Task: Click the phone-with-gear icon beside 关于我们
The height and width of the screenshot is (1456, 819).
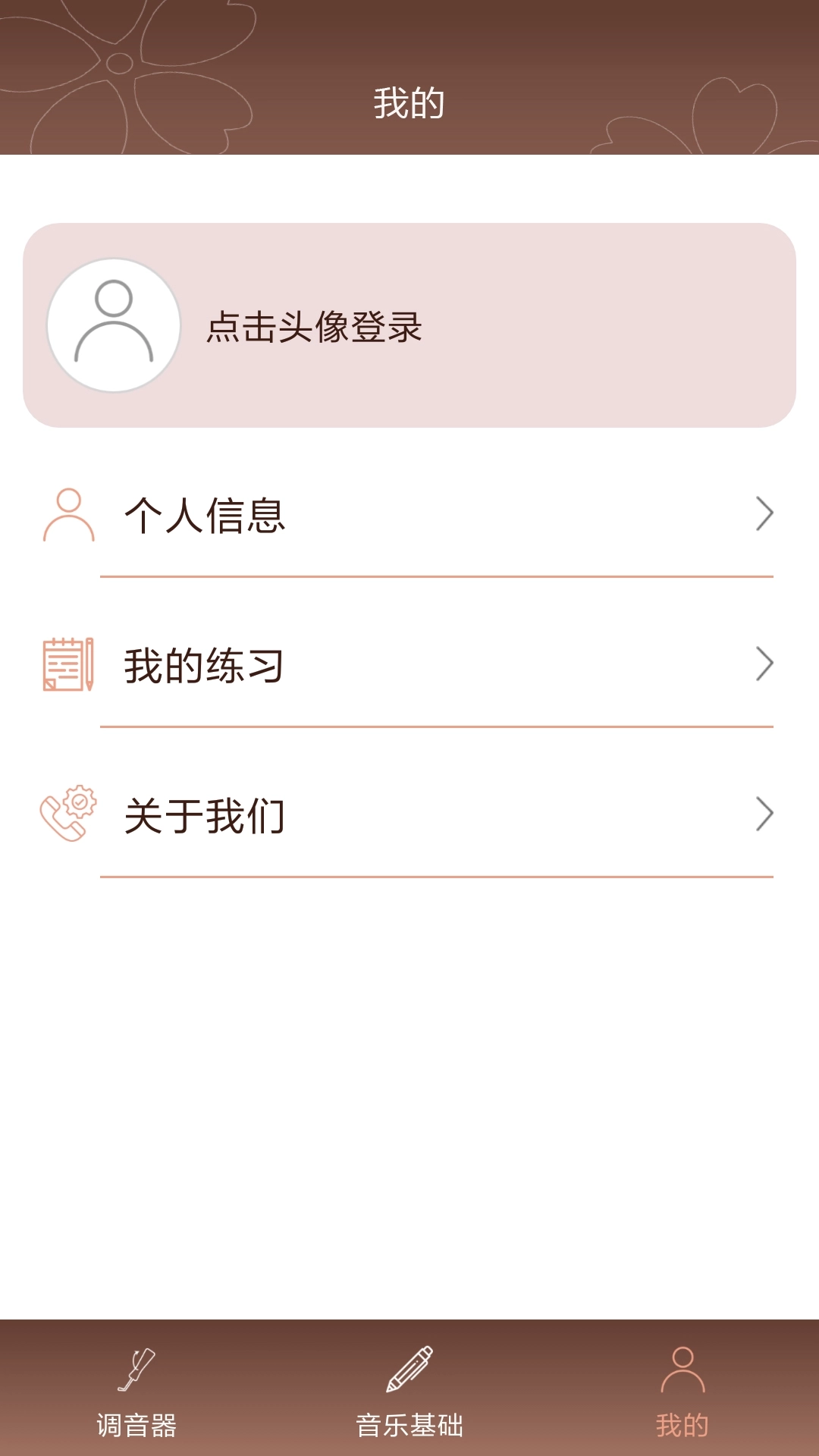Action: (70, 814)
